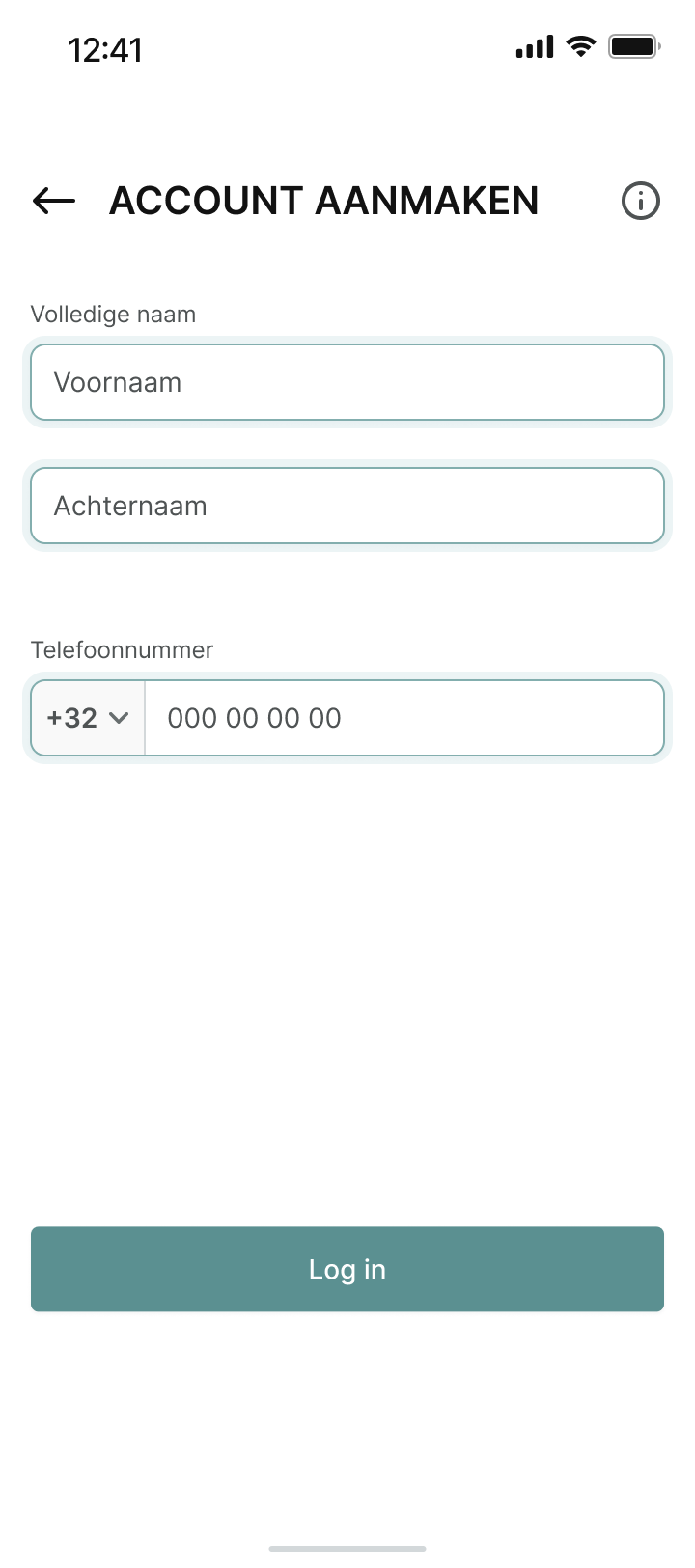The width and height of the screenshot is (695, 1568).
Task: Tap the phone number field
Action: tap(403, 718)
